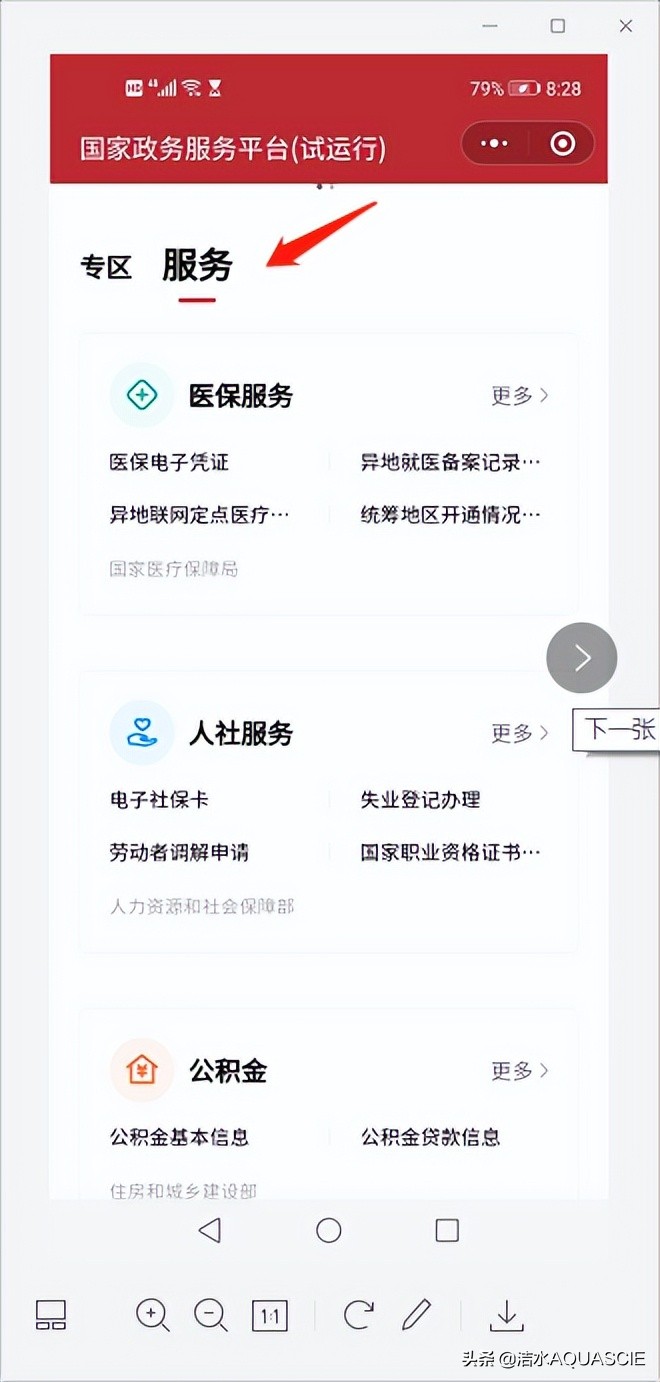660x1382 pixels.
Task: Show image at 1:1 size
Action: click(269, 1316)
